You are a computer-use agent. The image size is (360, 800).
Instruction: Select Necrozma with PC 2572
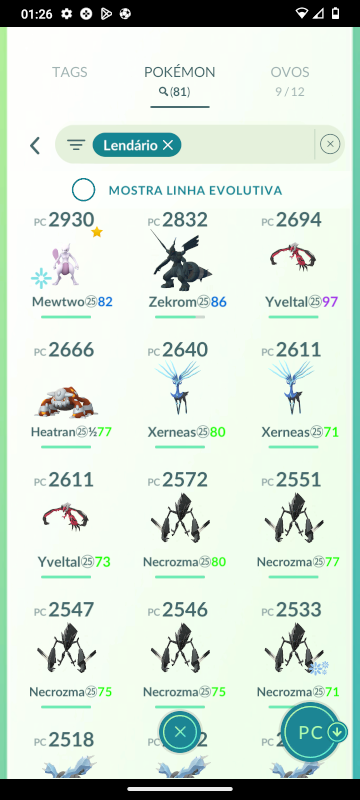tap(180, 526)
